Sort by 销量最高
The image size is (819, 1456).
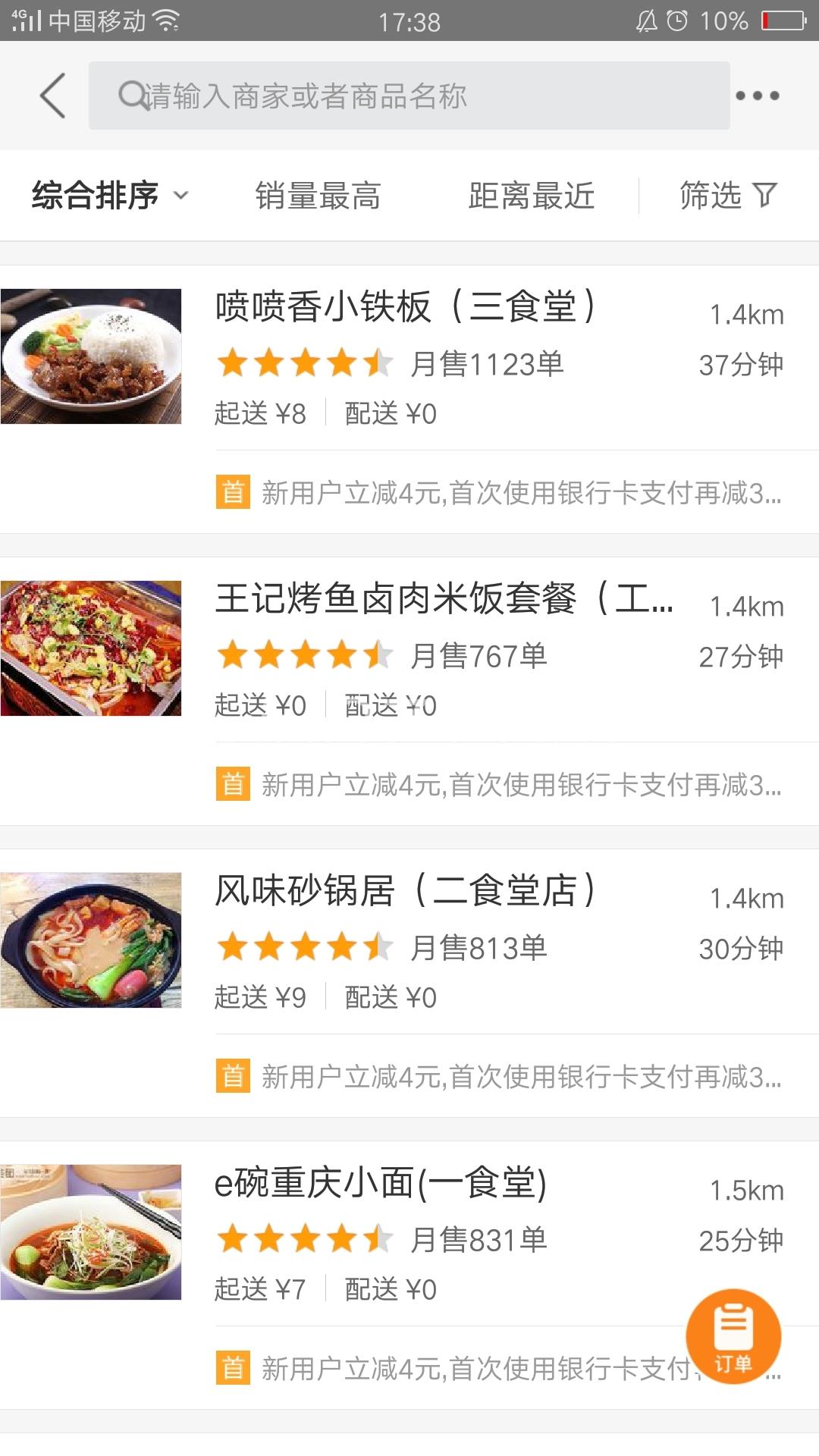pyautogui.click(x=318, y=196)
